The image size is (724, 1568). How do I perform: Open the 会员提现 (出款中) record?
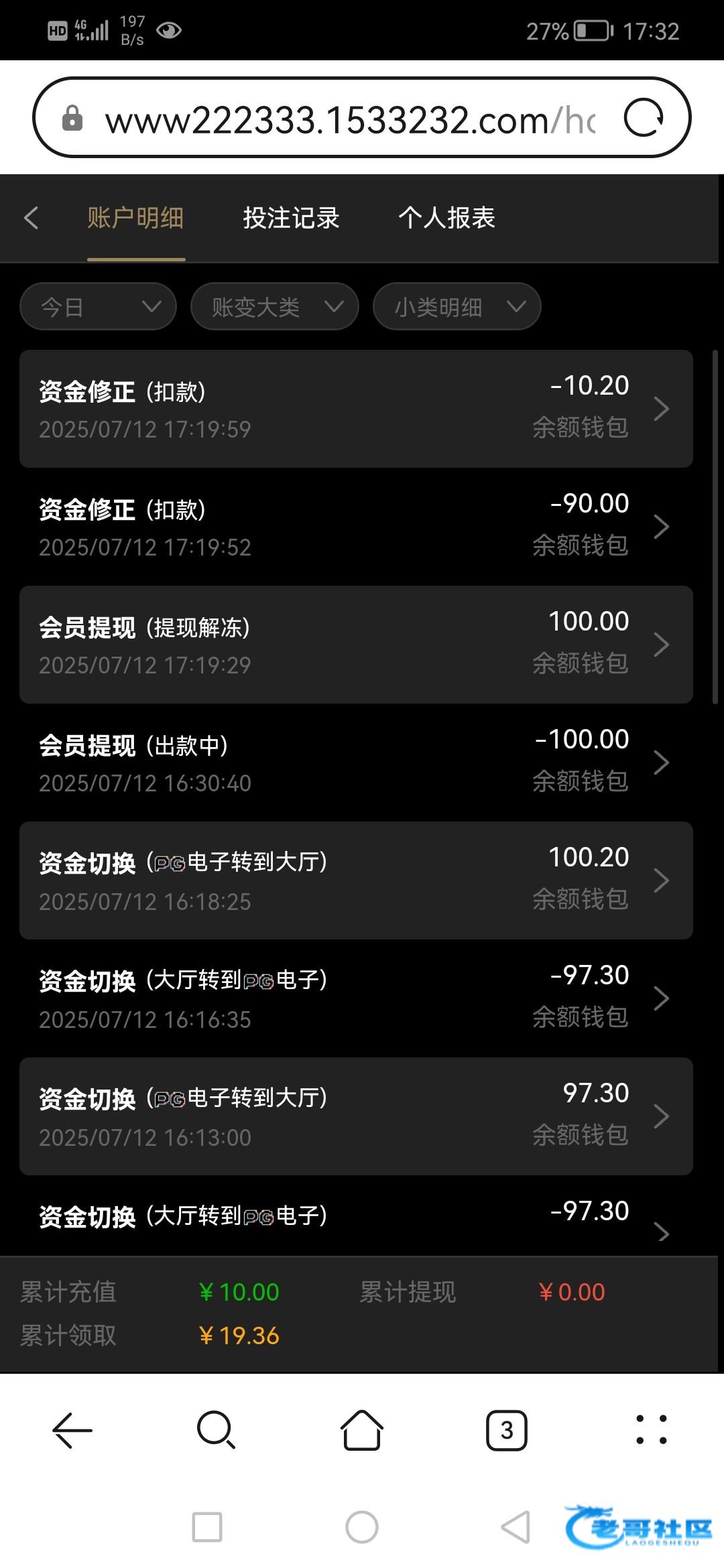tap(356, 763)
